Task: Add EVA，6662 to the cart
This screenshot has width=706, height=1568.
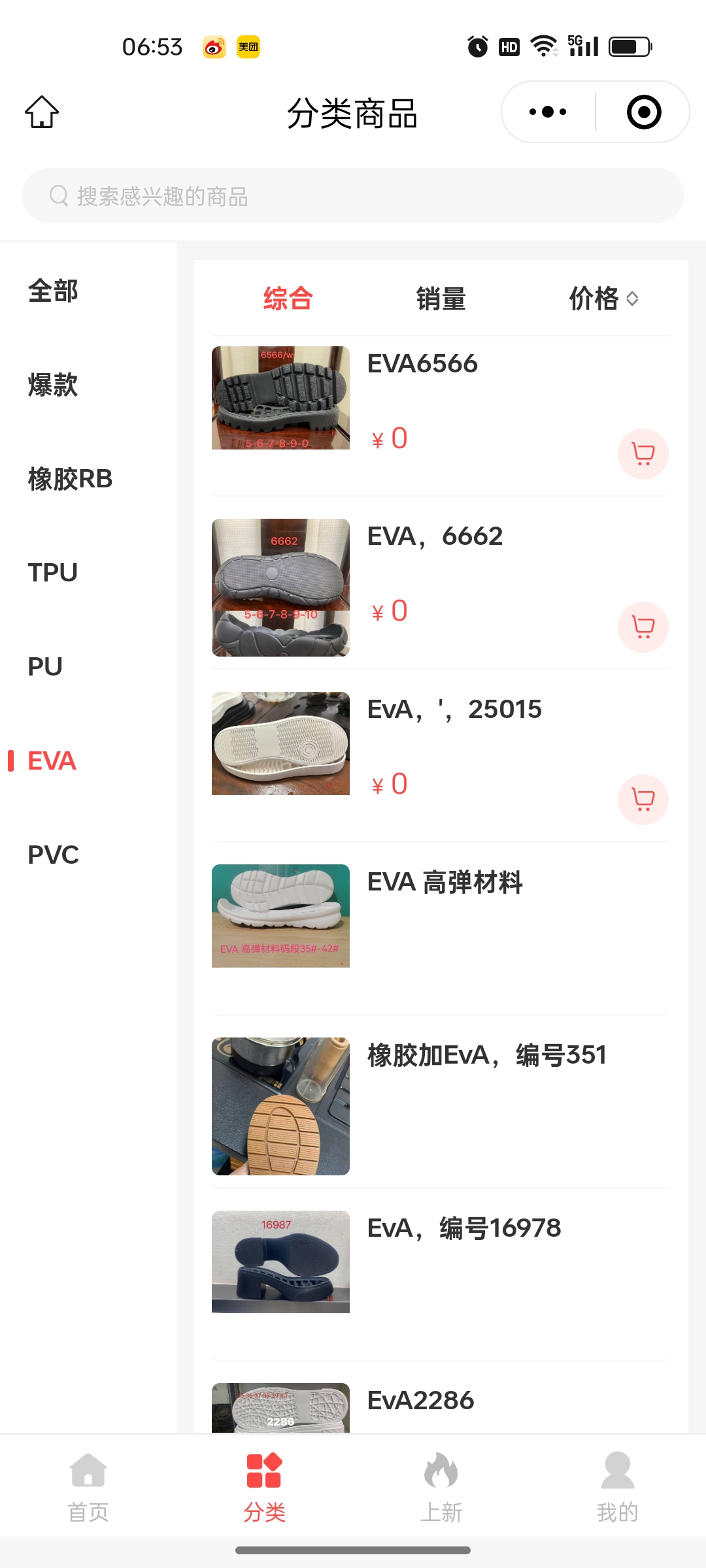Action: [643, 627]
